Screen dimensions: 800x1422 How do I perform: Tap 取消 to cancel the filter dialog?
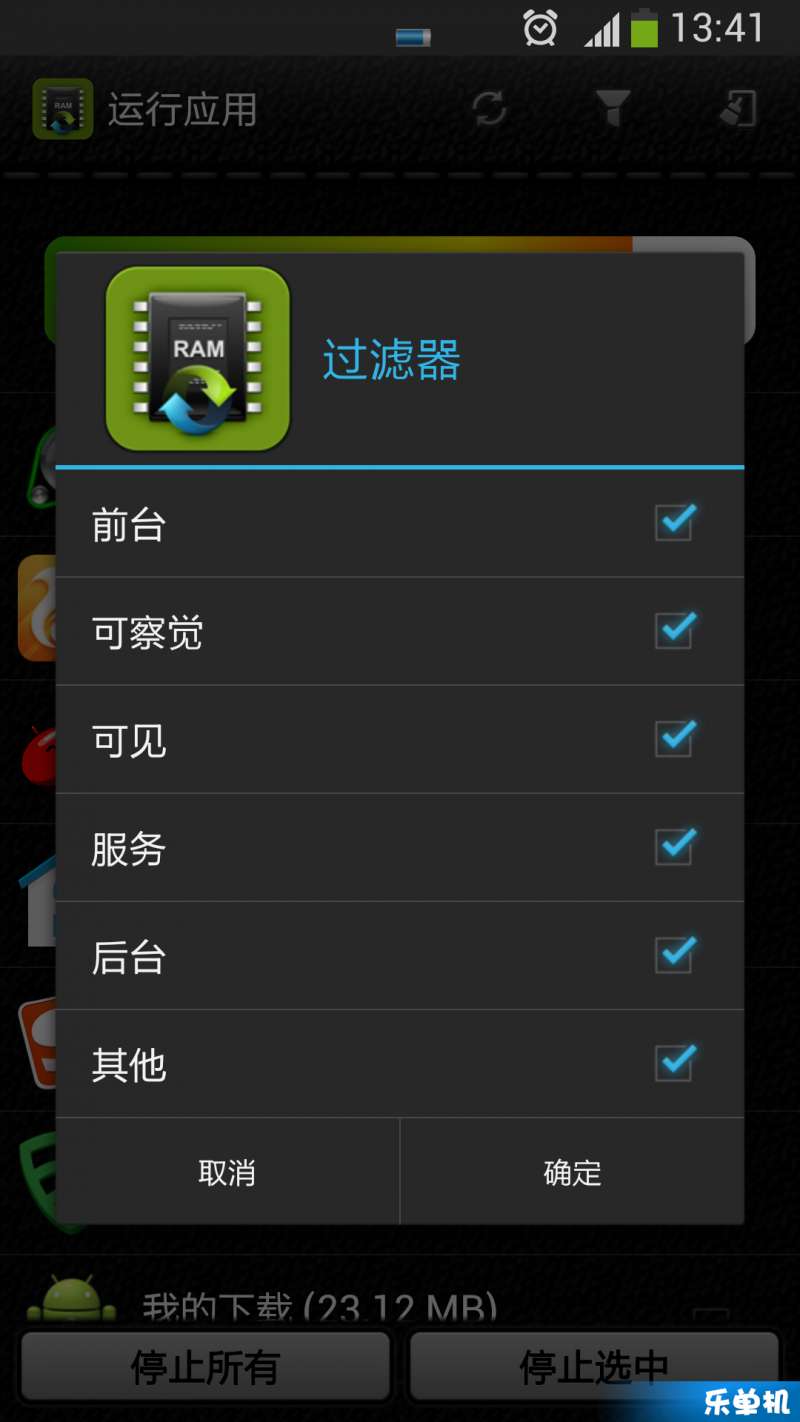(227, 1172)
